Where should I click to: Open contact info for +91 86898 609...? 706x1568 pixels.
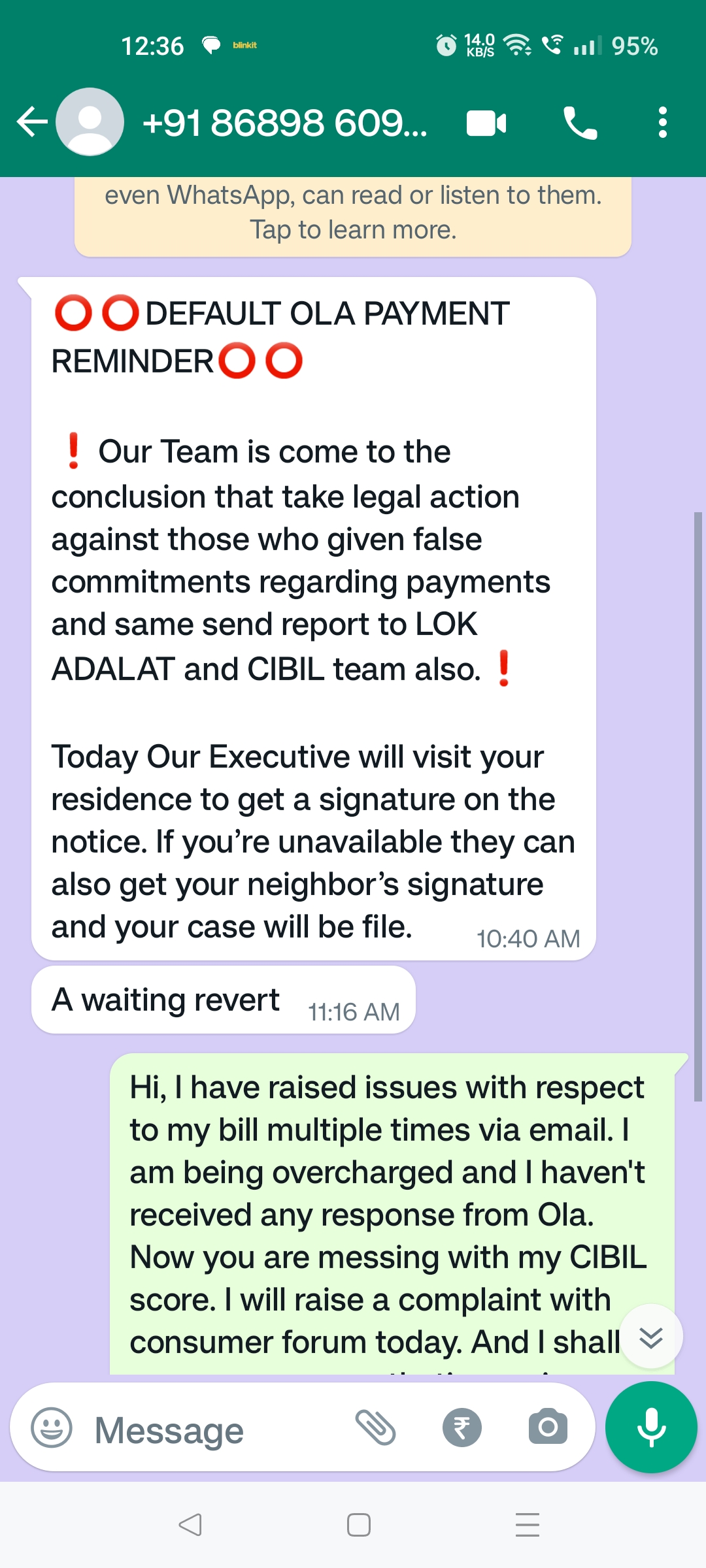coord(284,123)
